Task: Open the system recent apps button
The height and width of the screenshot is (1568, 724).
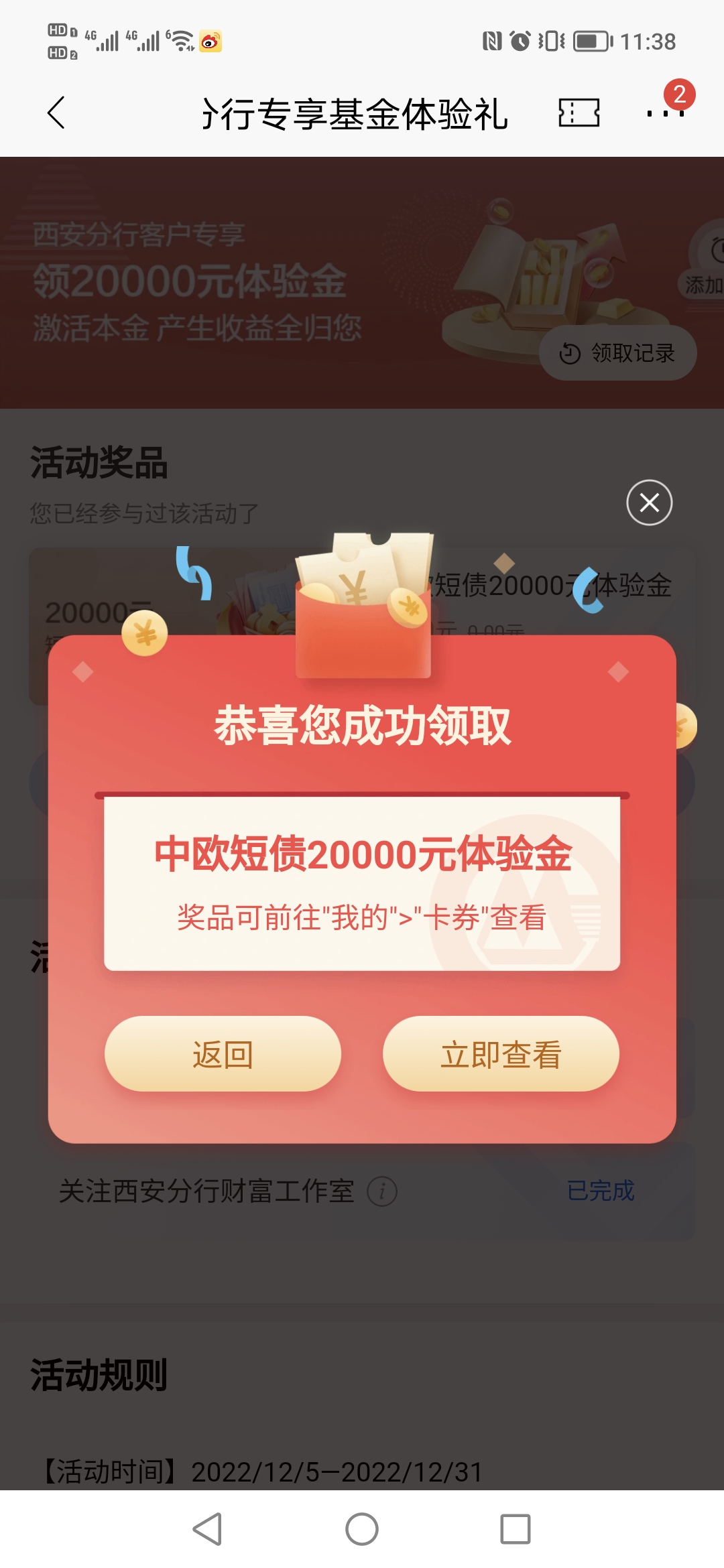Action: 516,1529
